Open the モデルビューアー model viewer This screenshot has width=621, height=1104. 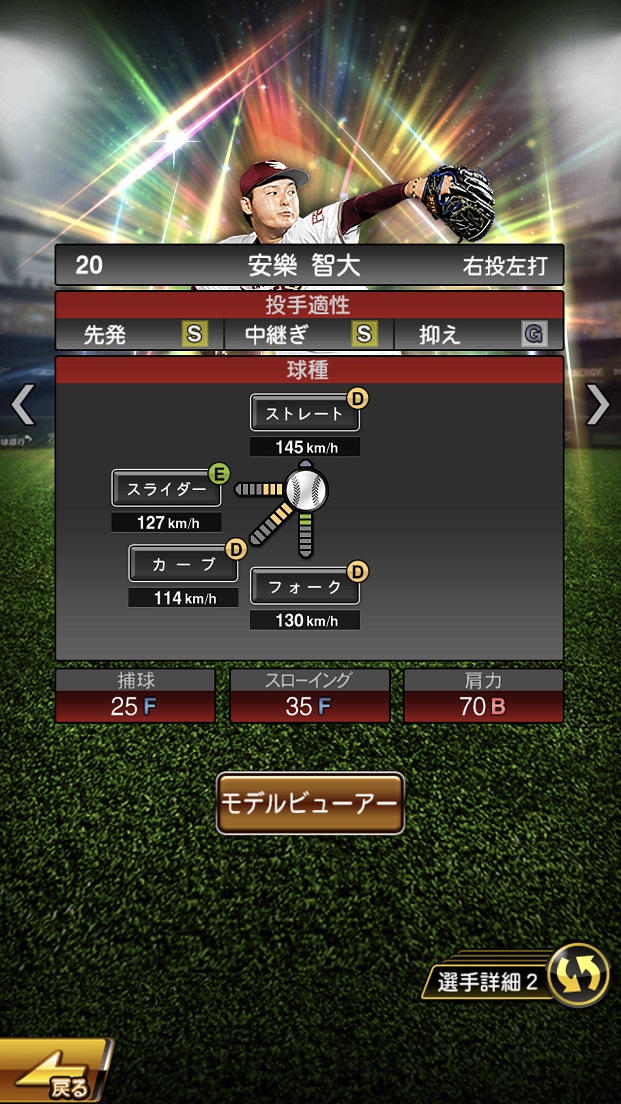(310, 803)
